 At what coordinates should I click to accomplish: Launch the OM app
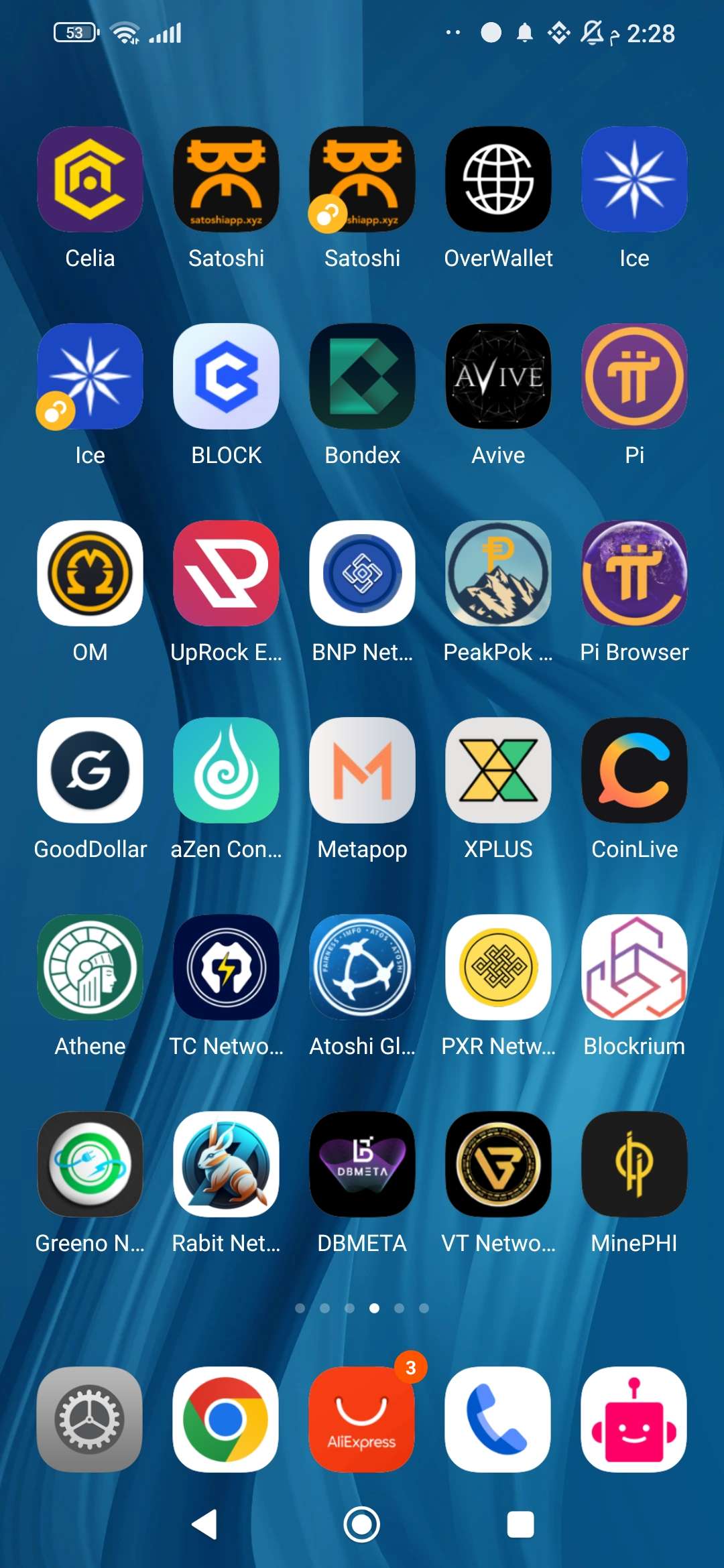90,574
